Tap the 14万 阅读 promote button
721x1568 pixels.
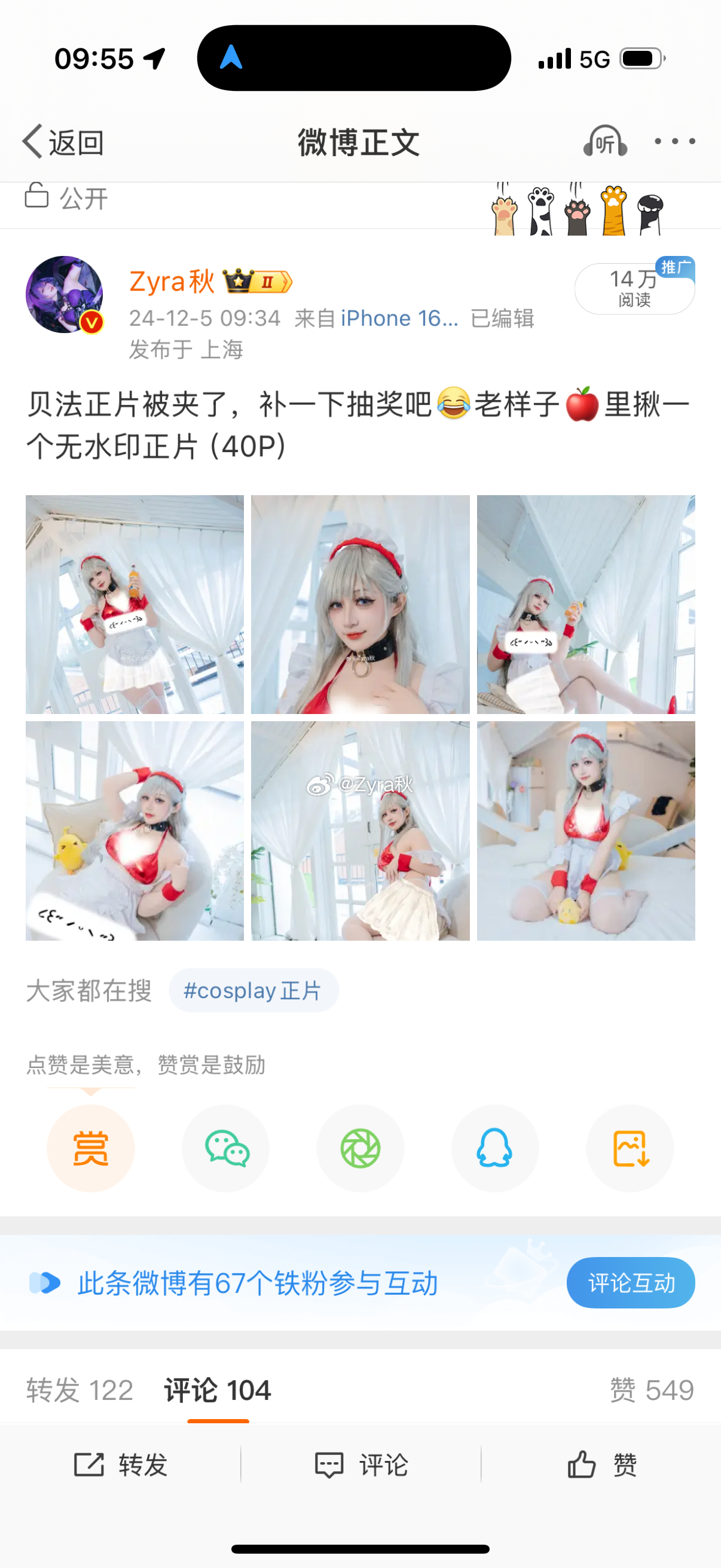(x=634, y=288)
